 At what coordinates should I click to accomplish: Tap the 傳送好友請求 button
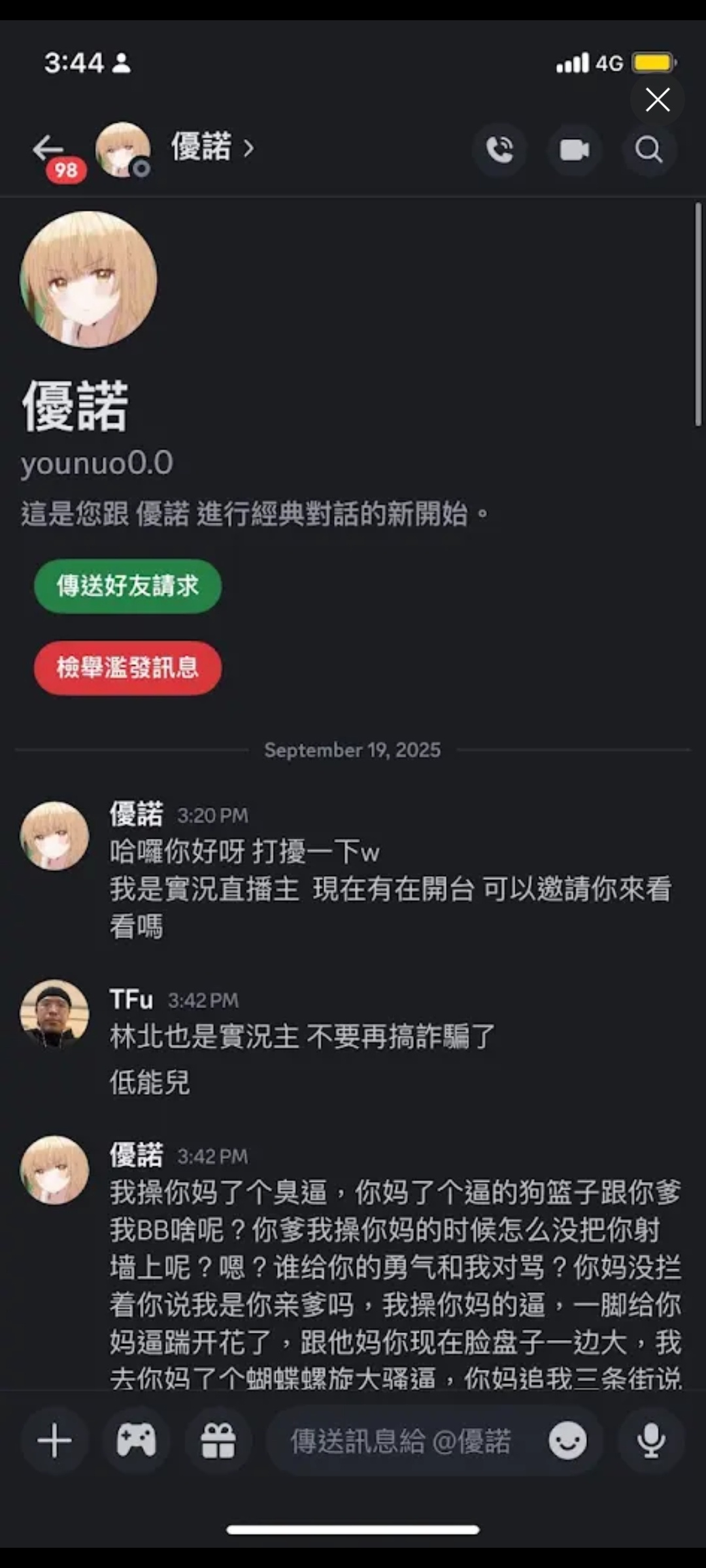pyautogui.click(x=127, y=586)
